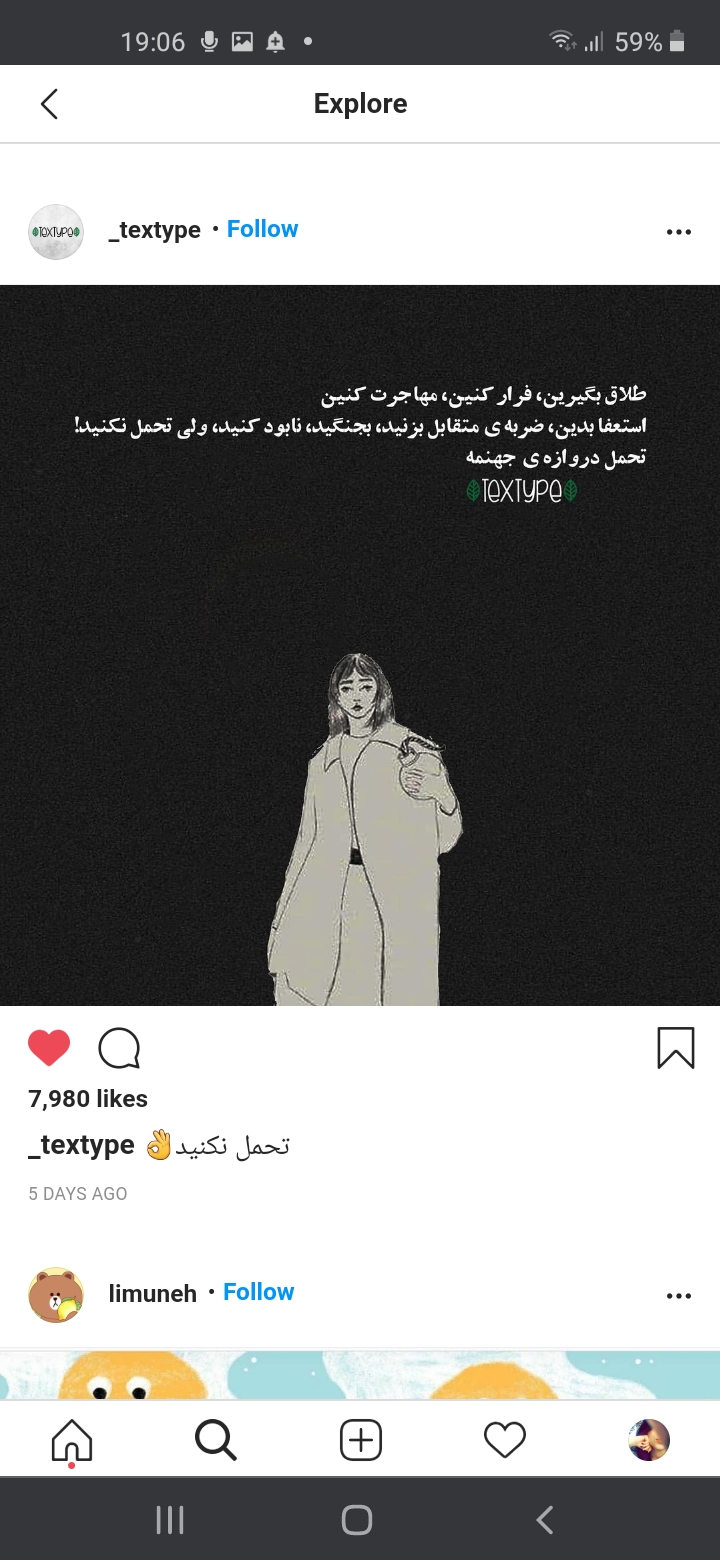Create a new post
720x1560 pixels.
pyautogui.click(x=360, y=1440)
